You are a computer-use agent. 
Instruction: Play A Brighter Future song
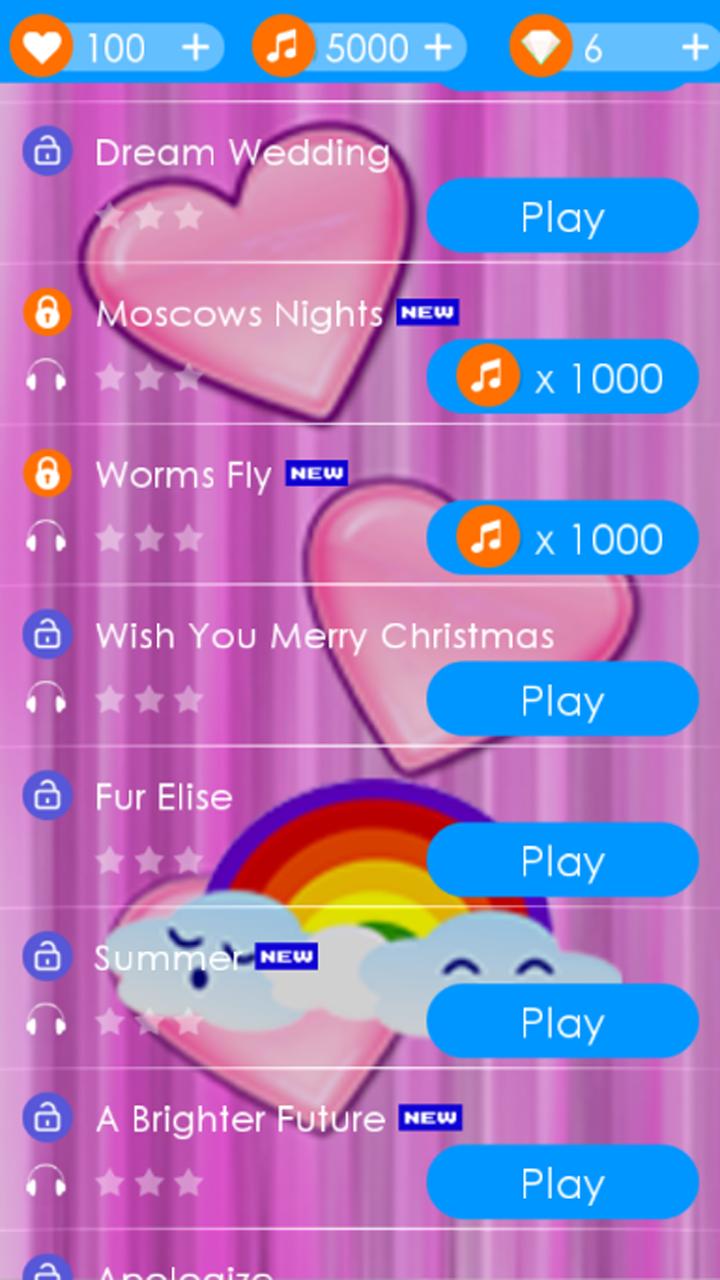pos(562,1183)
